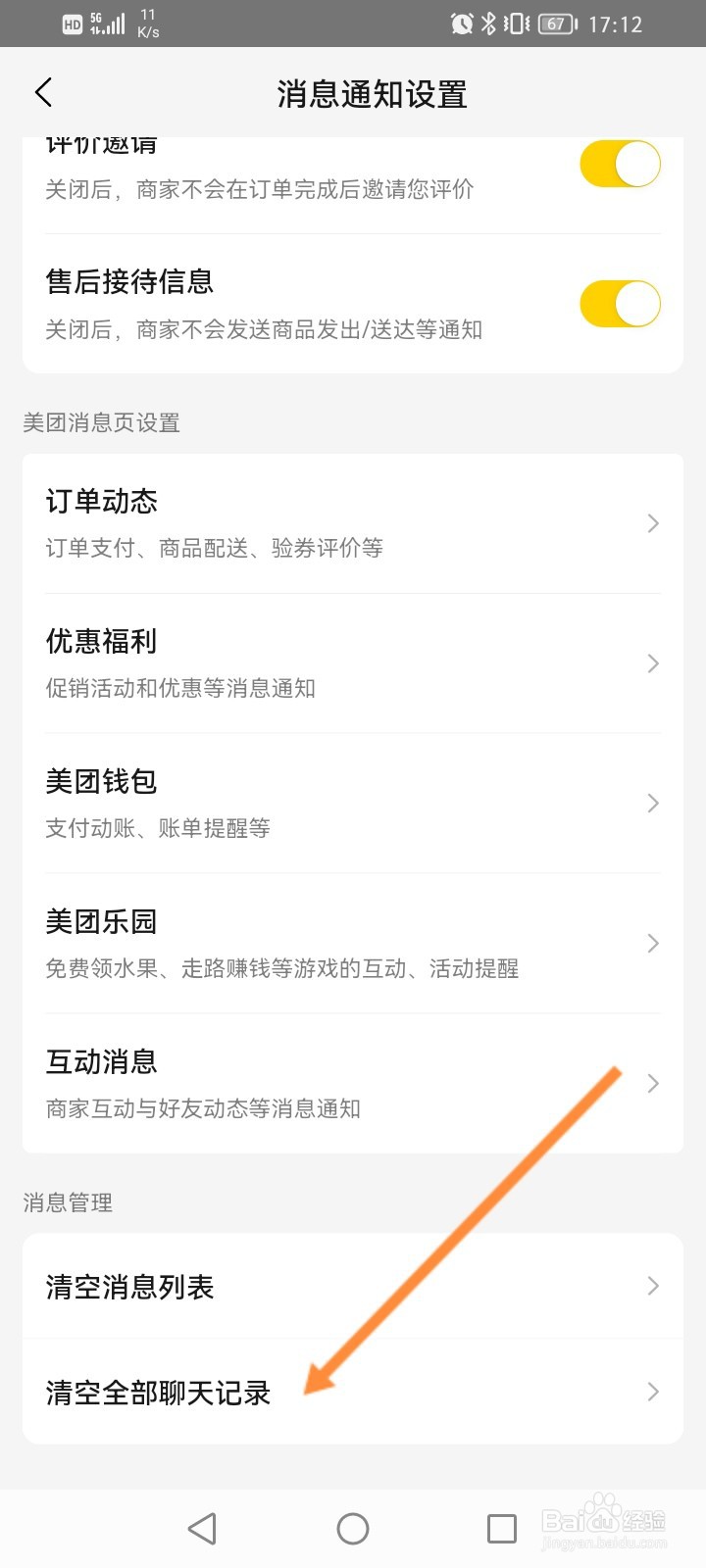The height and width of the screenshot is (1568, 706).
Task: Open the 美团乐园 message settings entry
Action: (x=652, y=944)
